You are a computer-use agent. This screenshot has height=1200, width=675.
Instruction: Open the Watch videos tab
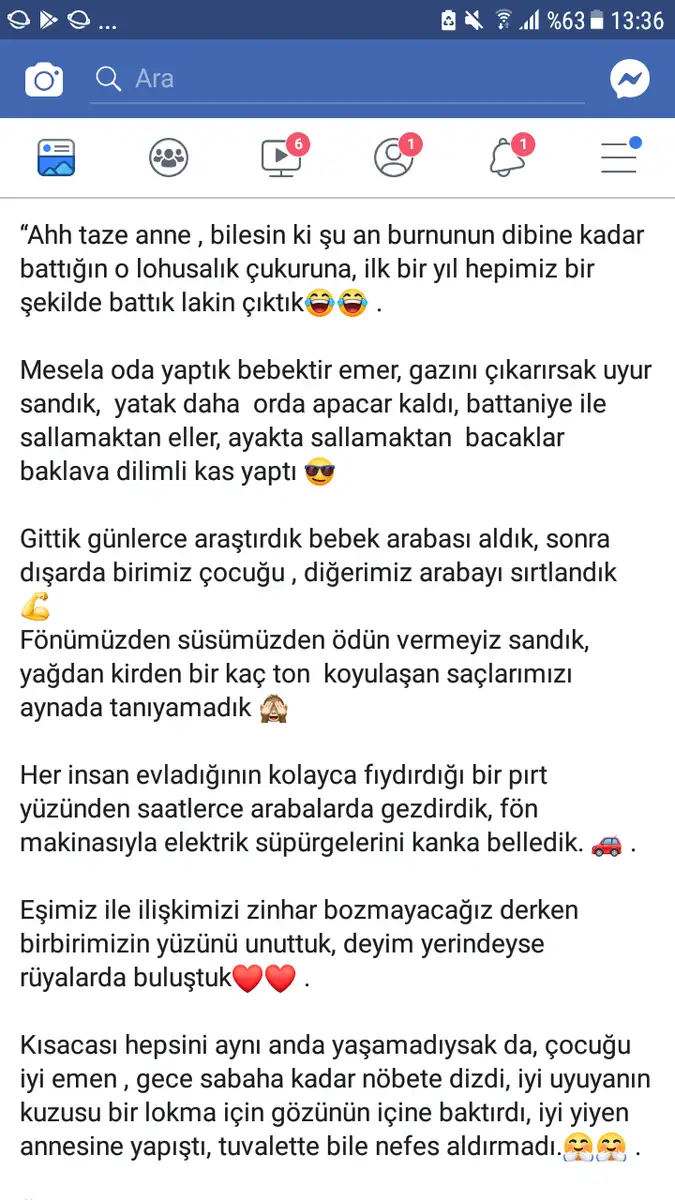tap(283, 156)
